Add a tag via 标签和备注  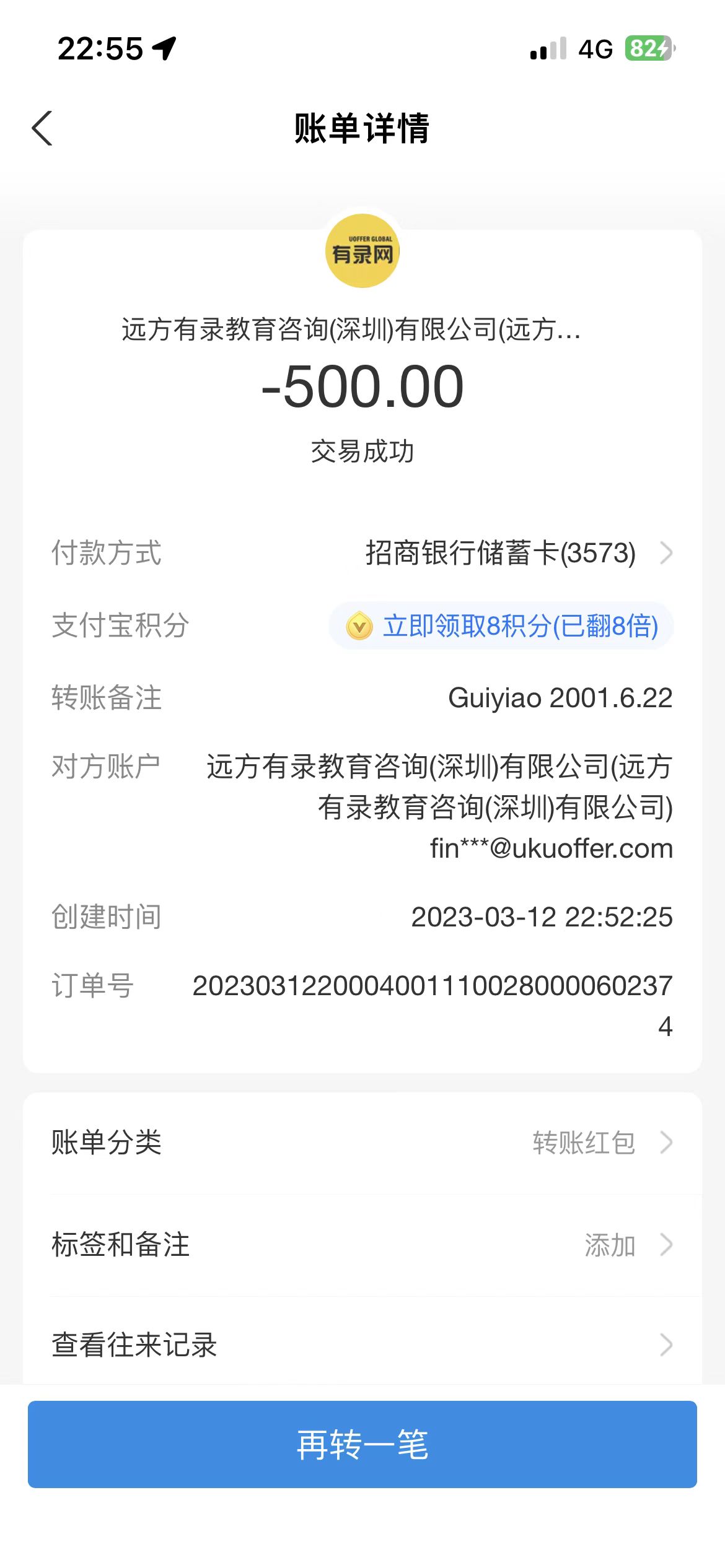[362, 1245]
